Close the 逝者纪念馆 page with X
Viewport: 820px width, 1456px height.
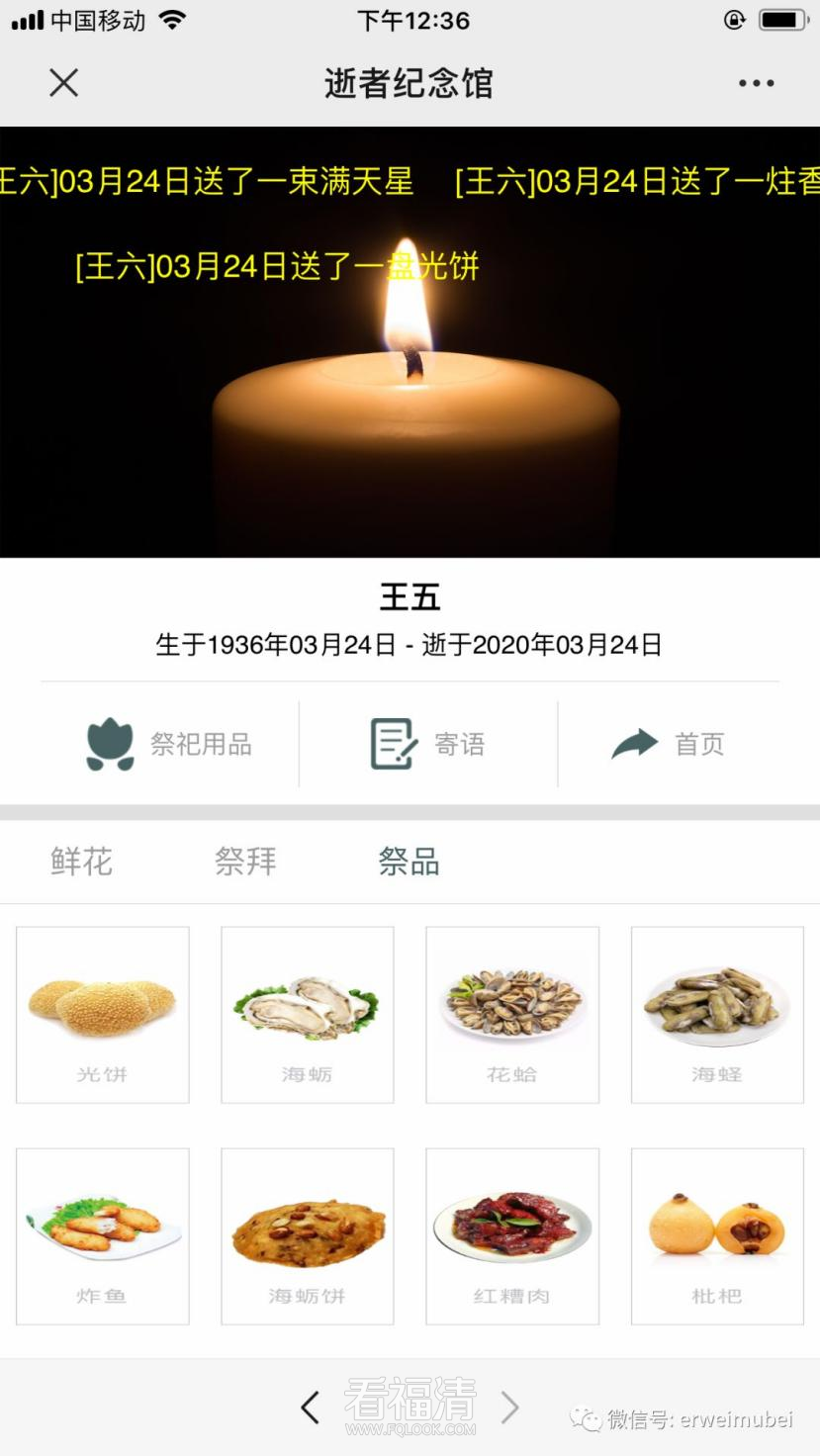(x=63, y=83)
